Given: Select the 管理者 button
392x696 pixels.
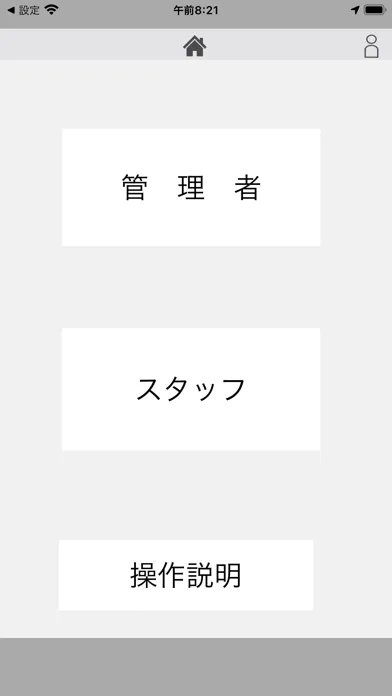Looking at the screenshot, I should [191, 187].
